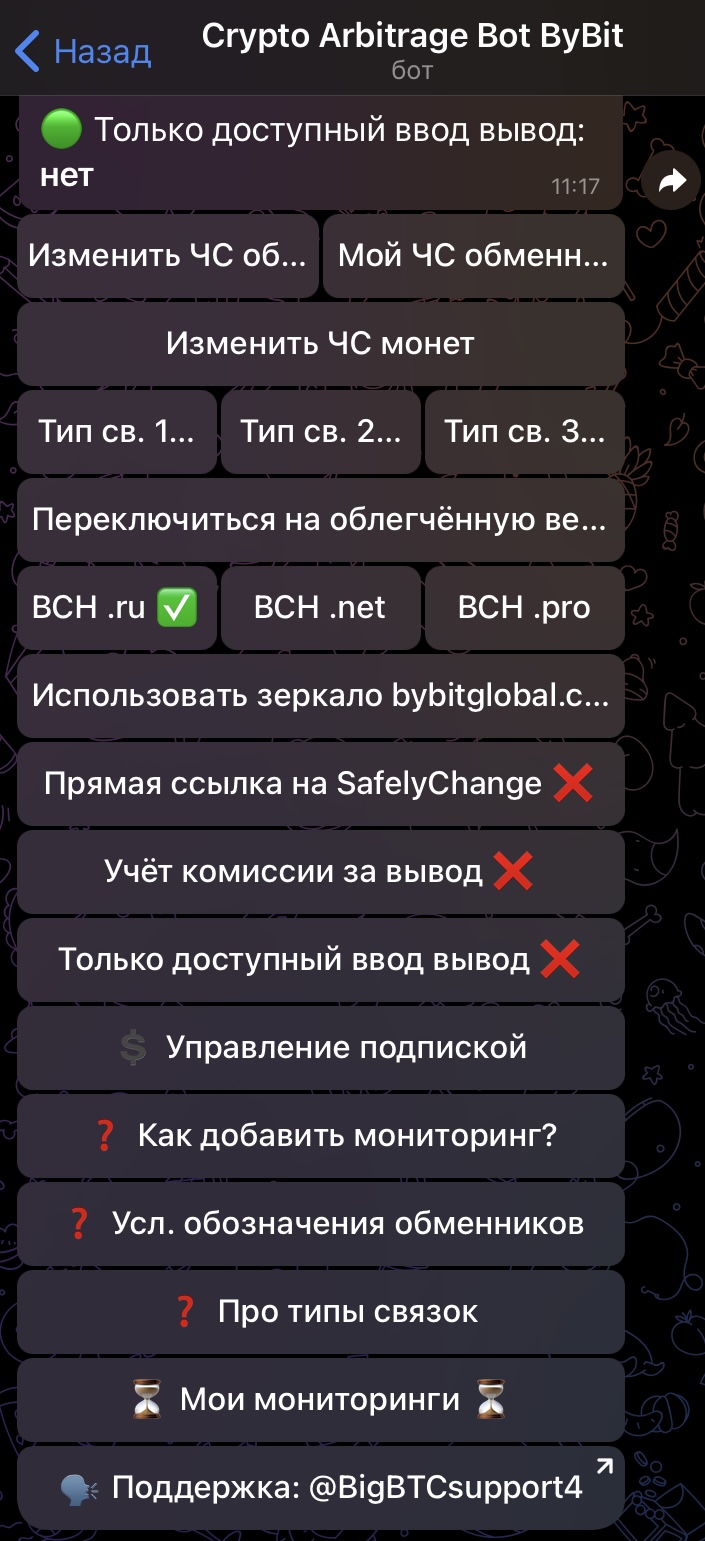Viewport: 705px width, 1541px height.
Task: Open Управление подпиской
Action: (320, 1048)
